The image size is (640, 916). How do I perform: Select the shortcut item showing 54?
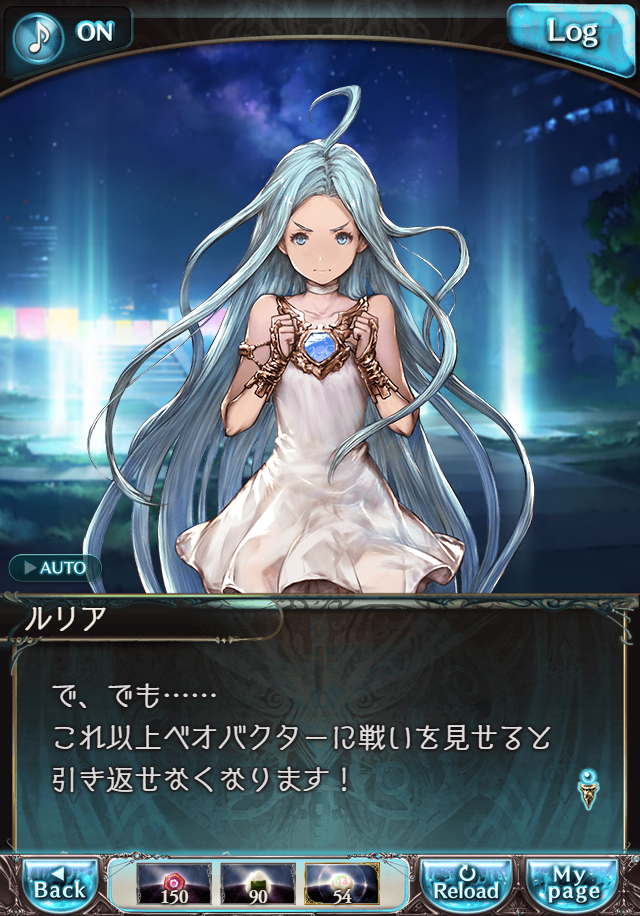tap(342, 884)
